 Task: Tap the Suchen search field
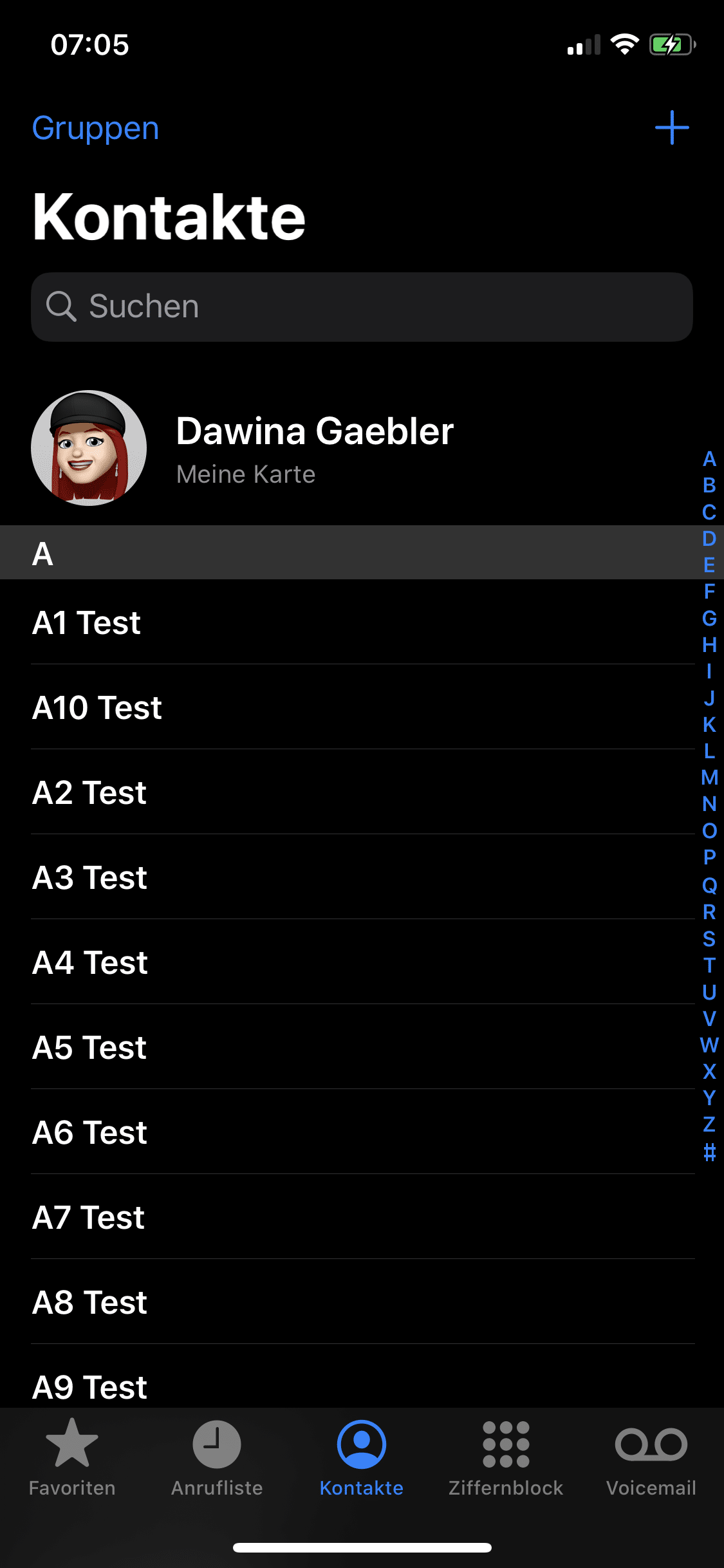click(x=362, y=306)
